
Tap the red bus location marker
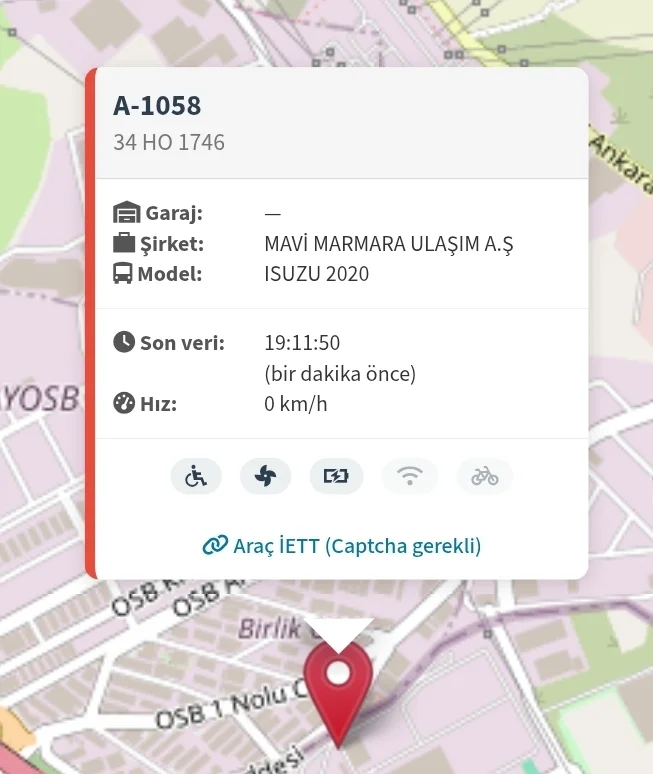click(x=338, y=684)
